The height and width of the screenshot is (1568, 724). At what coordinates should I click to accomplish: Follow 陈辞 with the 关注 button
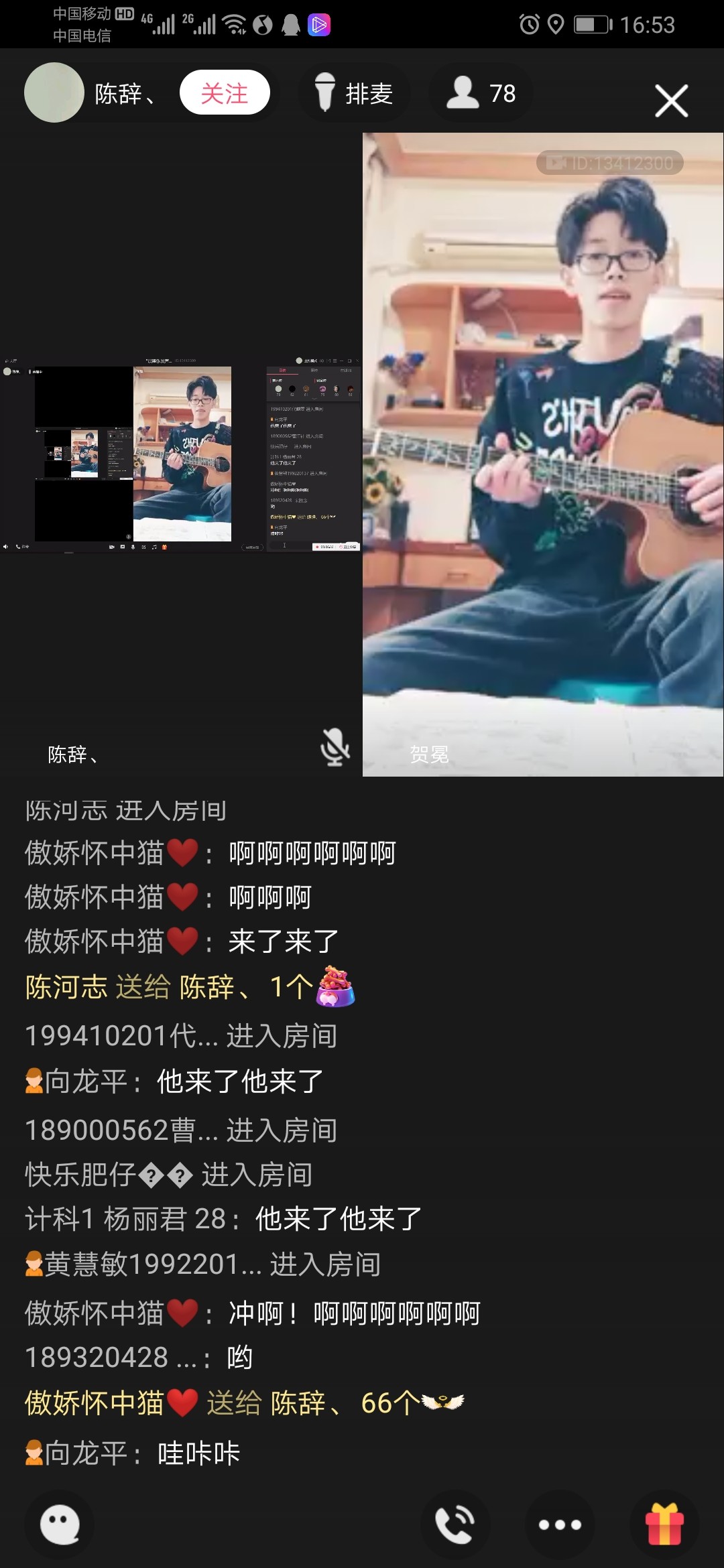pyautogui.click(x=225, y=92)
